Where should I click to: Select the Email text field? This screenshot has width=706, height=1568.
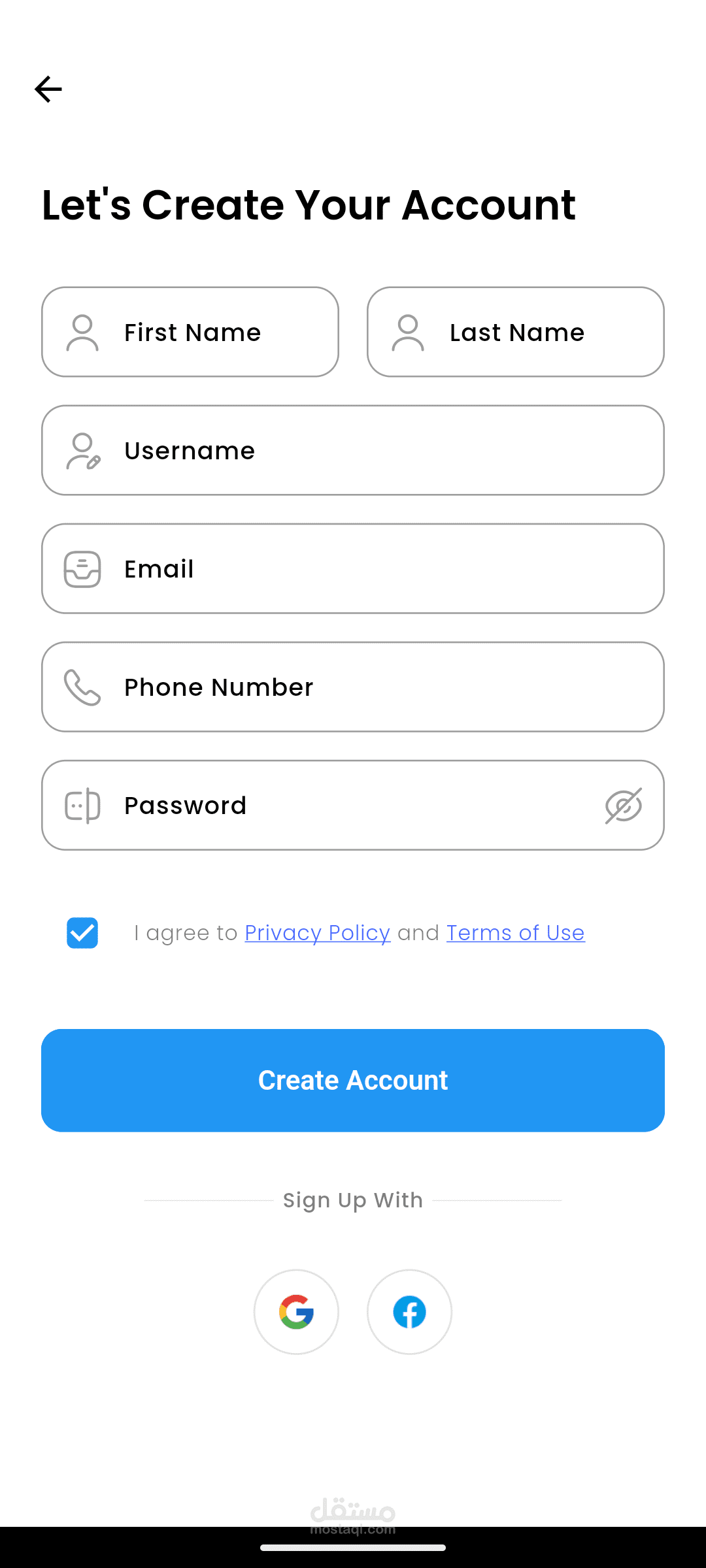tap(353, 568)
